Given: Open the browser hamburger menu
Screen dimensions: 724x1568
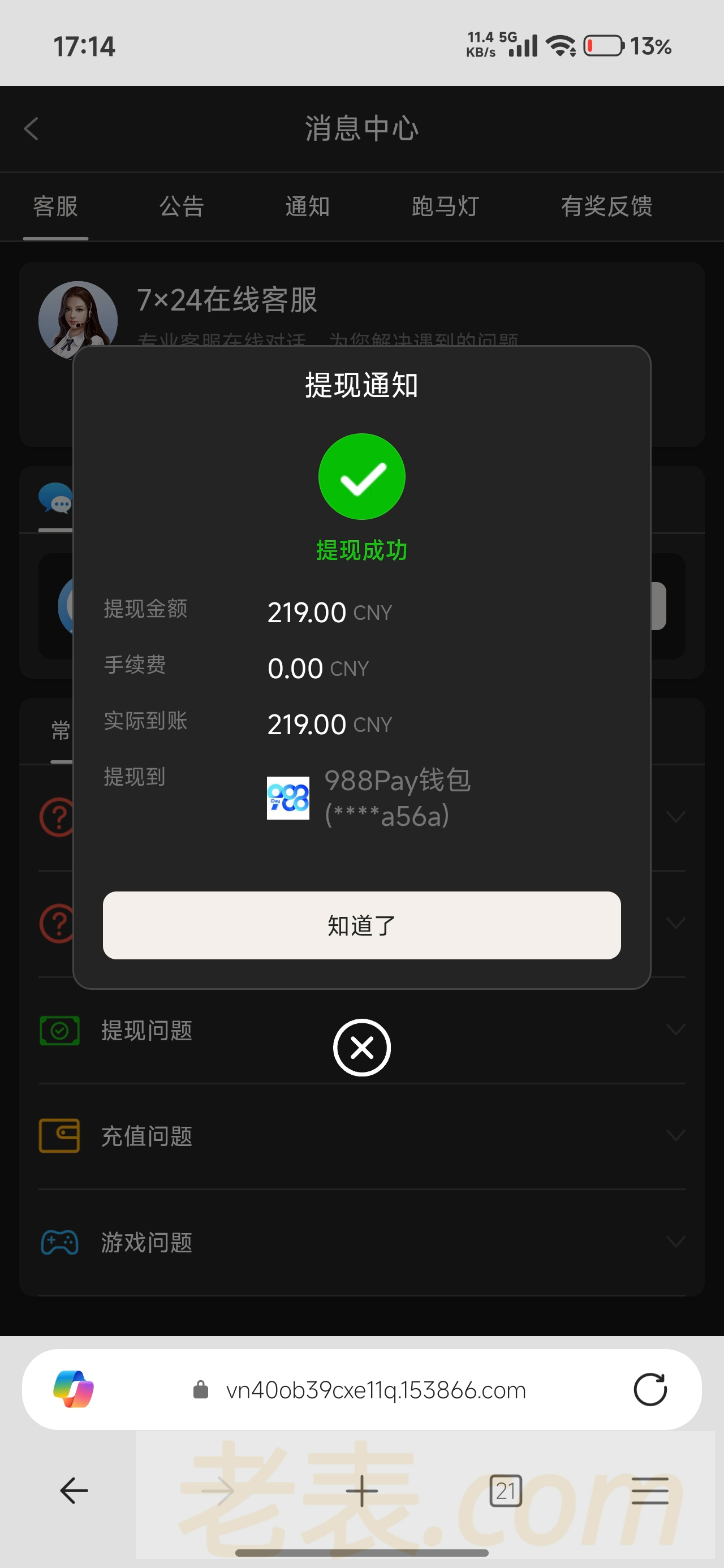Looking at the screenshot, I should [650, 1491].
